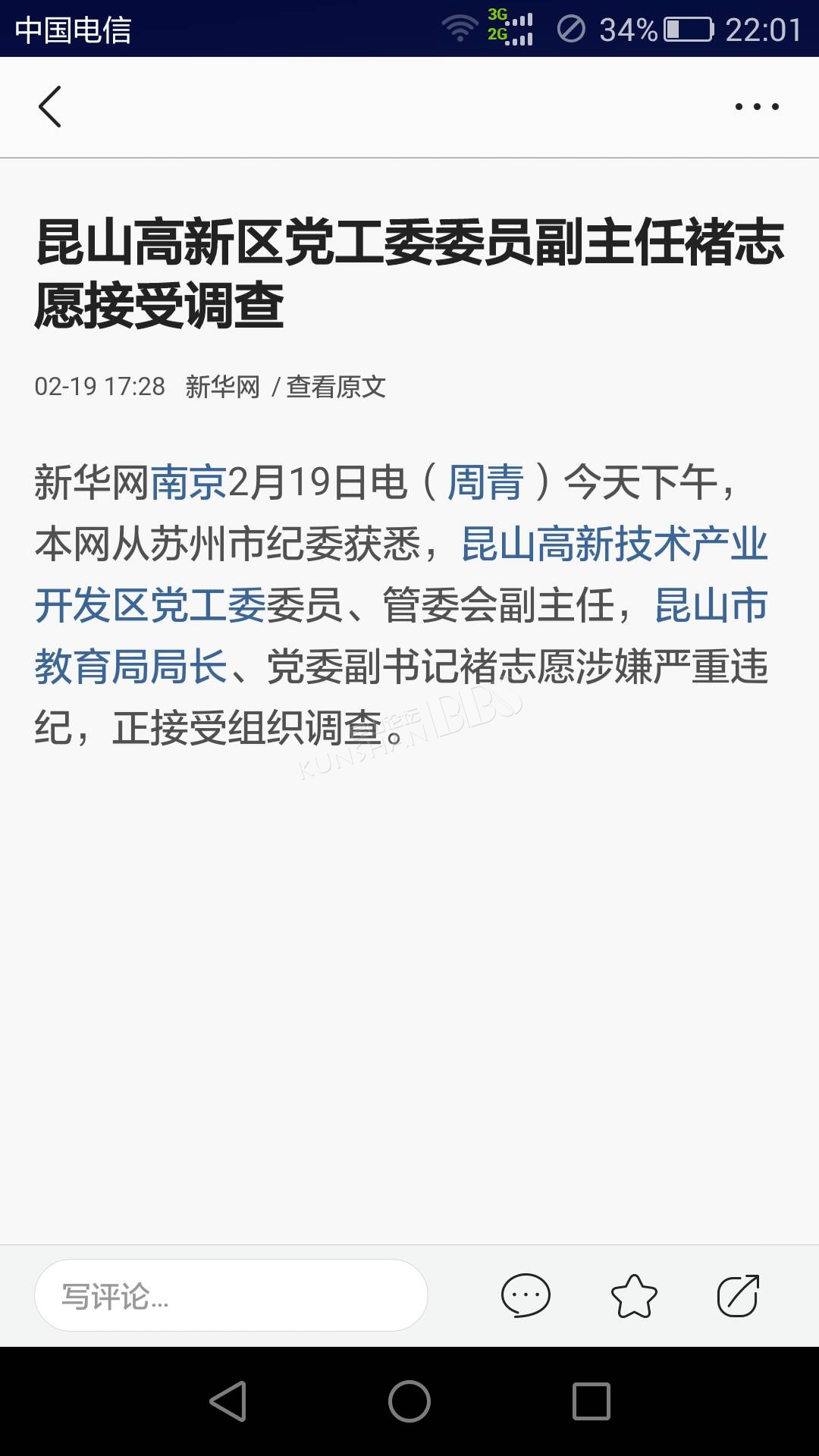View comments via the speech bubble icon
This screenshot has height=1456, width=819.
(x=526, y=1295)
